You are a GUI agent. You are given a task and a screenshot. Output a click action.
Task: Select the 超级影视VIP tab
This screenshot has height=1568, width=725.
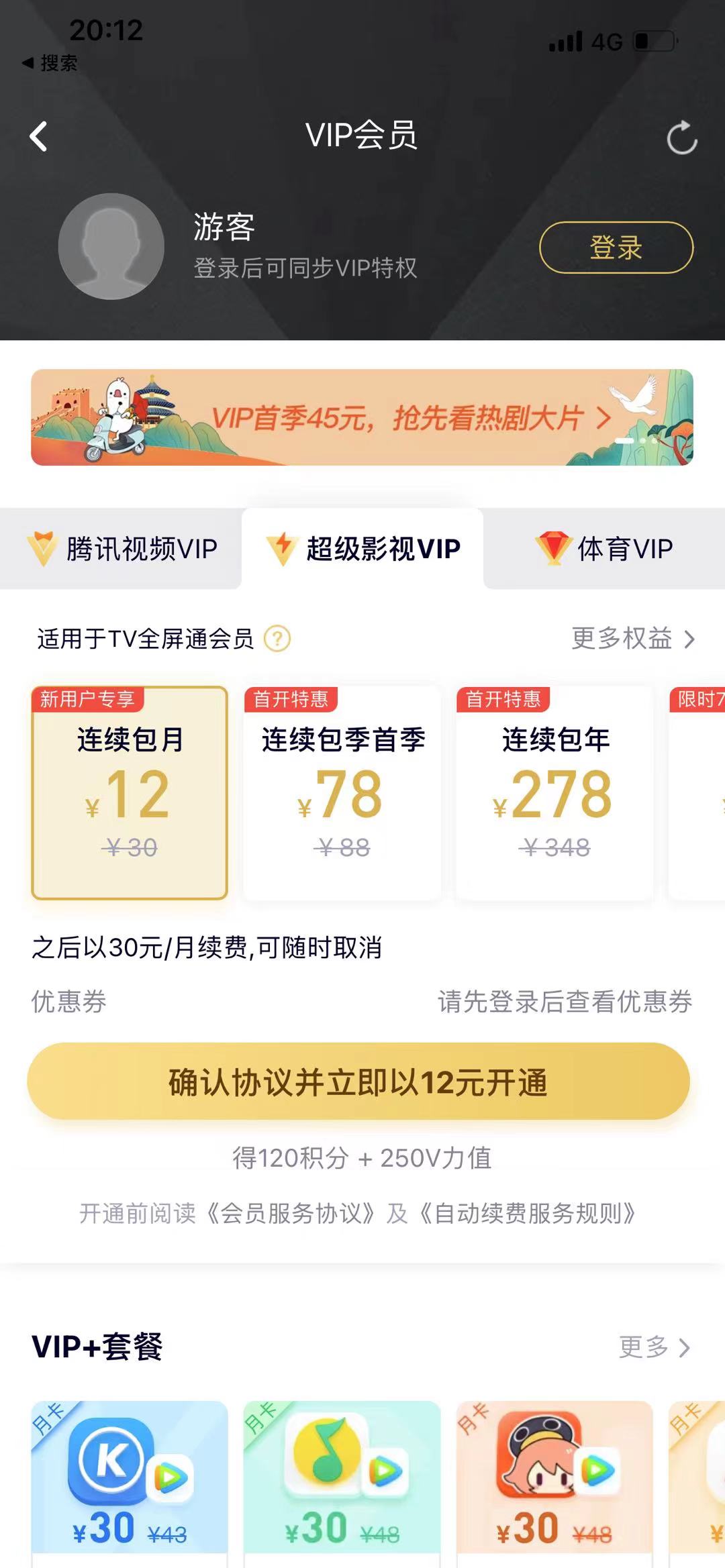[x=363, y=549]
